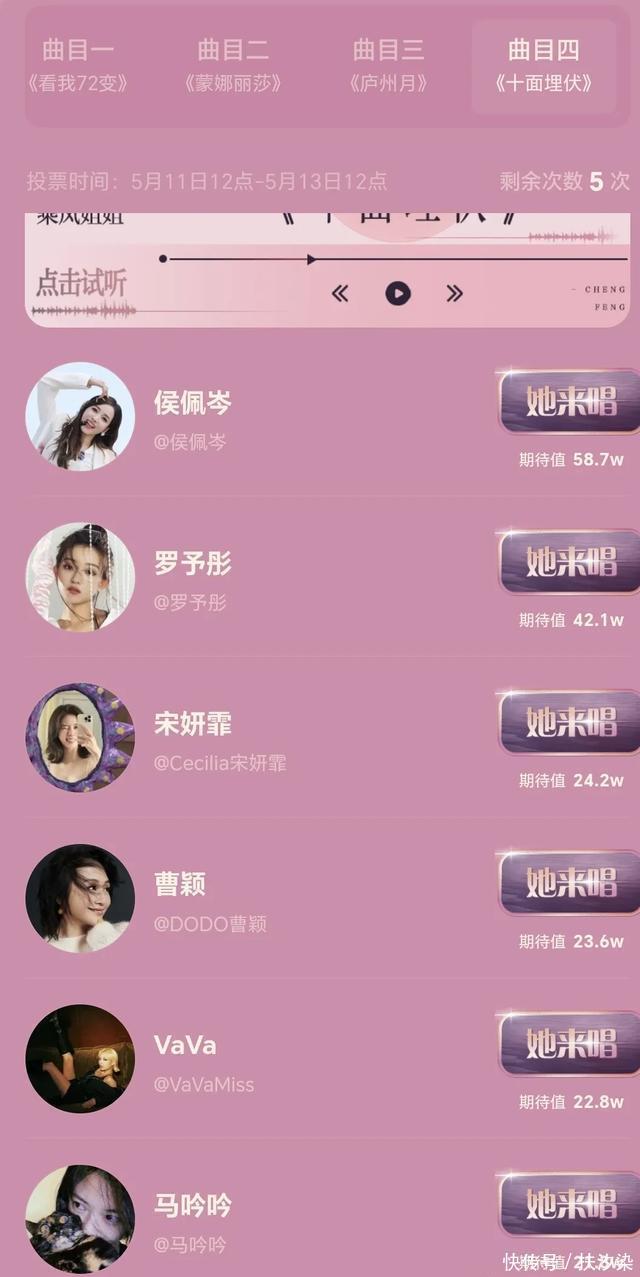The image size is (640, 1277).
Task: Switch to the 曲目二《蒙娜丽莎》tab
Action: coord(233,65)
